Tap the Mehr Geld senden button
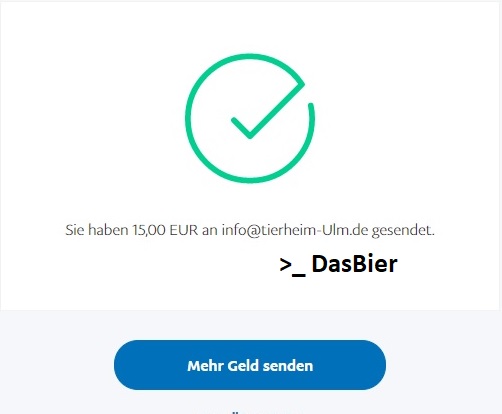502x414 pixels. click(250, 365)
